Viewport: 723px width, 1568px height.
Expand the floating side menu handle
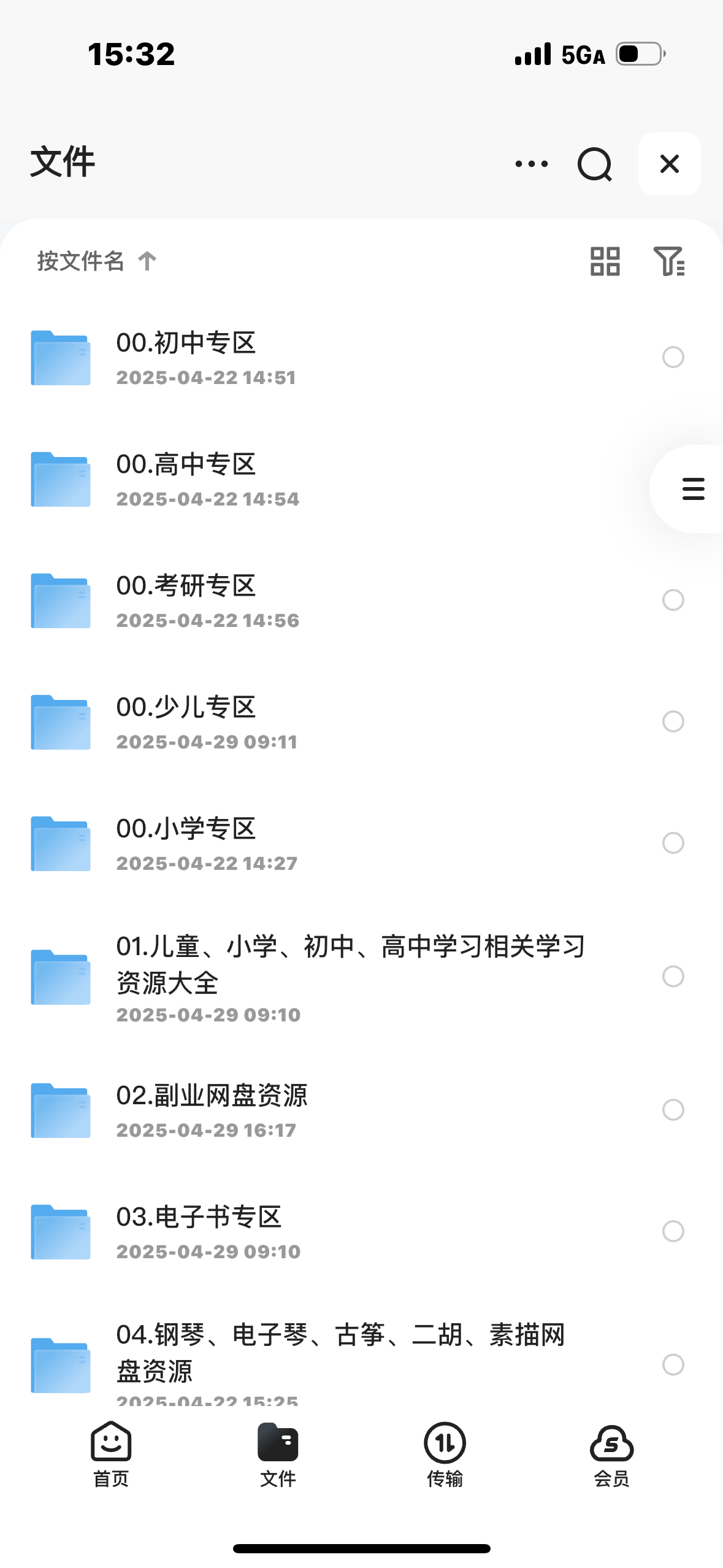[x=693, y=489]
